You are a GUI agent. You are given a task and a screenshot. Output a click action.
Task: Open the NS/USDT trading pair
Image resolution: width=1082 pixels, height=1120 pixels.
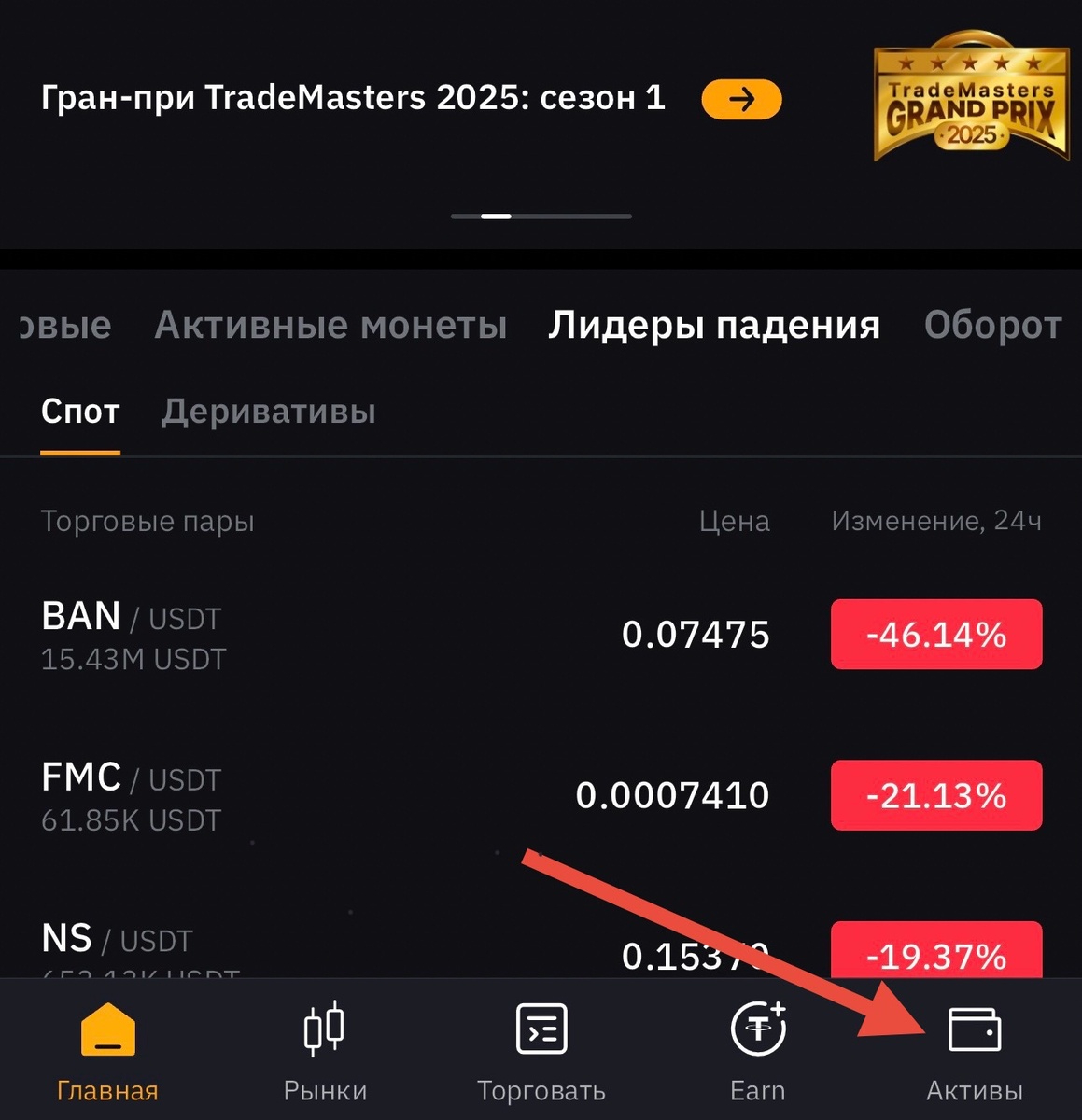[117, 941]
